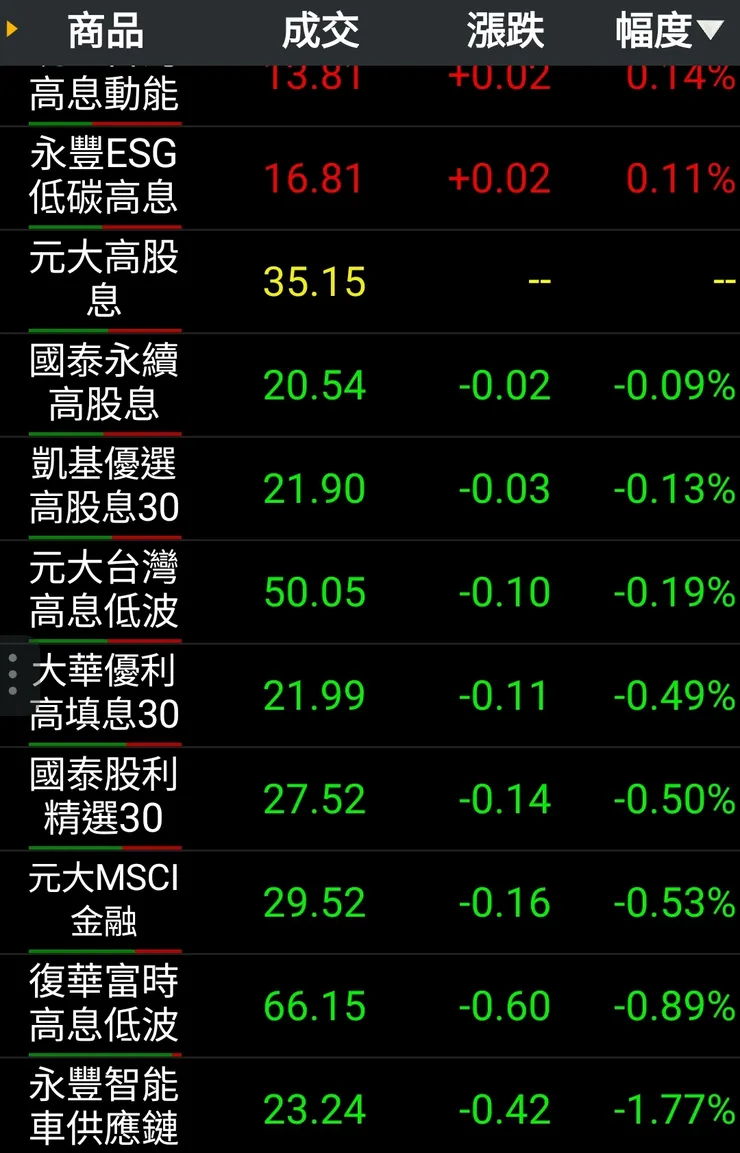Viewport: 740px width, 1153px height.
Task: Click the yellow arrow icon in the top-left corner
Action: [x=12, y=30]
